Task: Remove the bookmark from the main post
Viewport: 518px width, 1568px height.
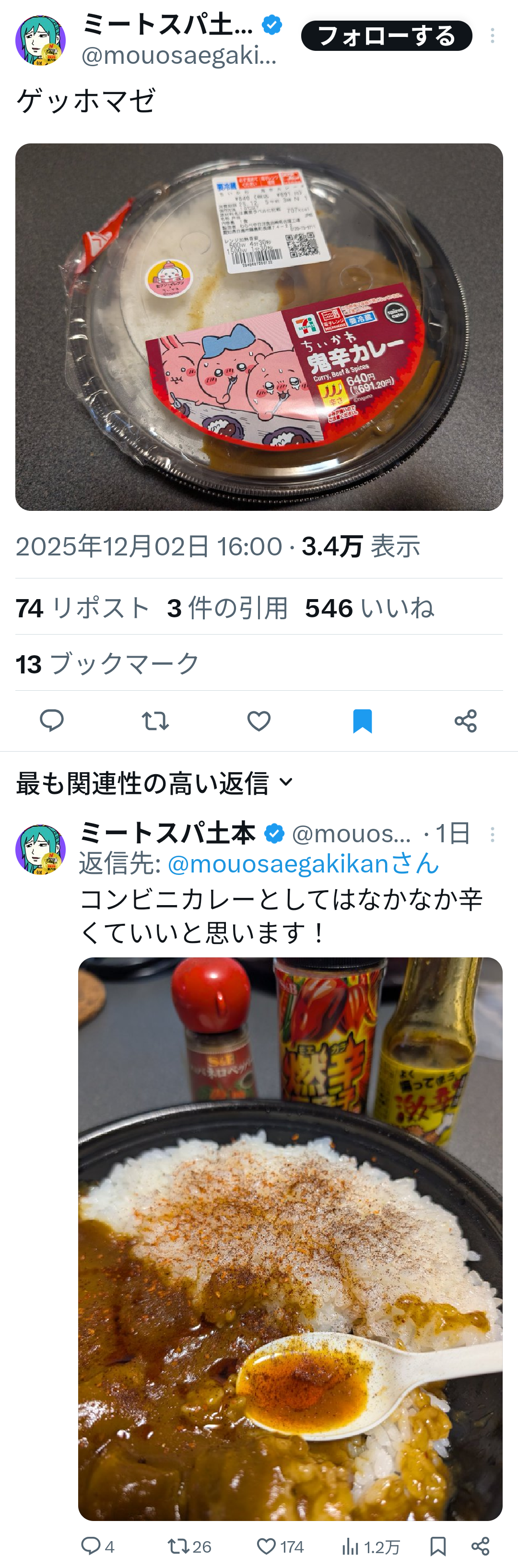Action: tap(362, 721)
